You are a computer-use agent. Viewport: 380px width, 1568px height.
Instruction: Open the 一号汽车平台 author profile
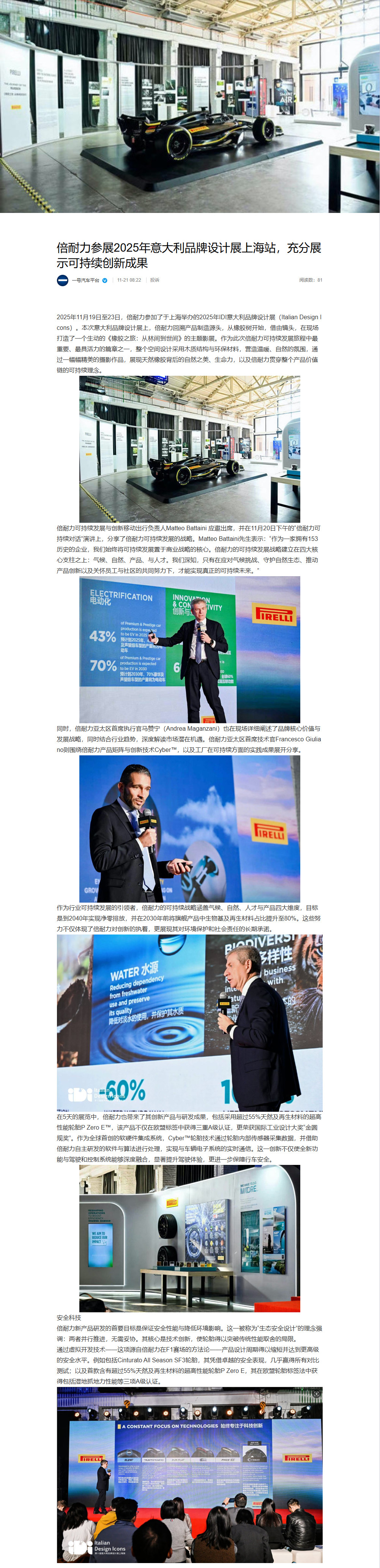(x=85, y=280)
